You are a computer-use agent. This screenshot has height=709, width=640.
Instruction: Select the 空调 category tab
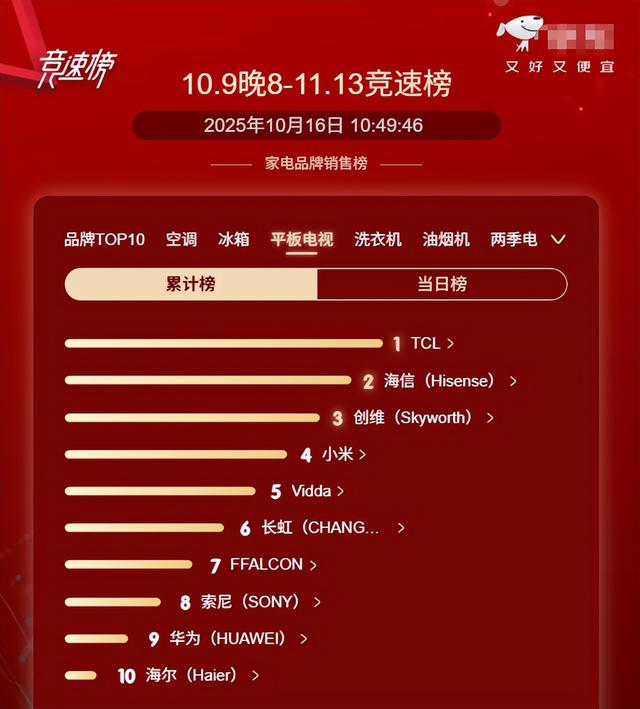point(181,240)
